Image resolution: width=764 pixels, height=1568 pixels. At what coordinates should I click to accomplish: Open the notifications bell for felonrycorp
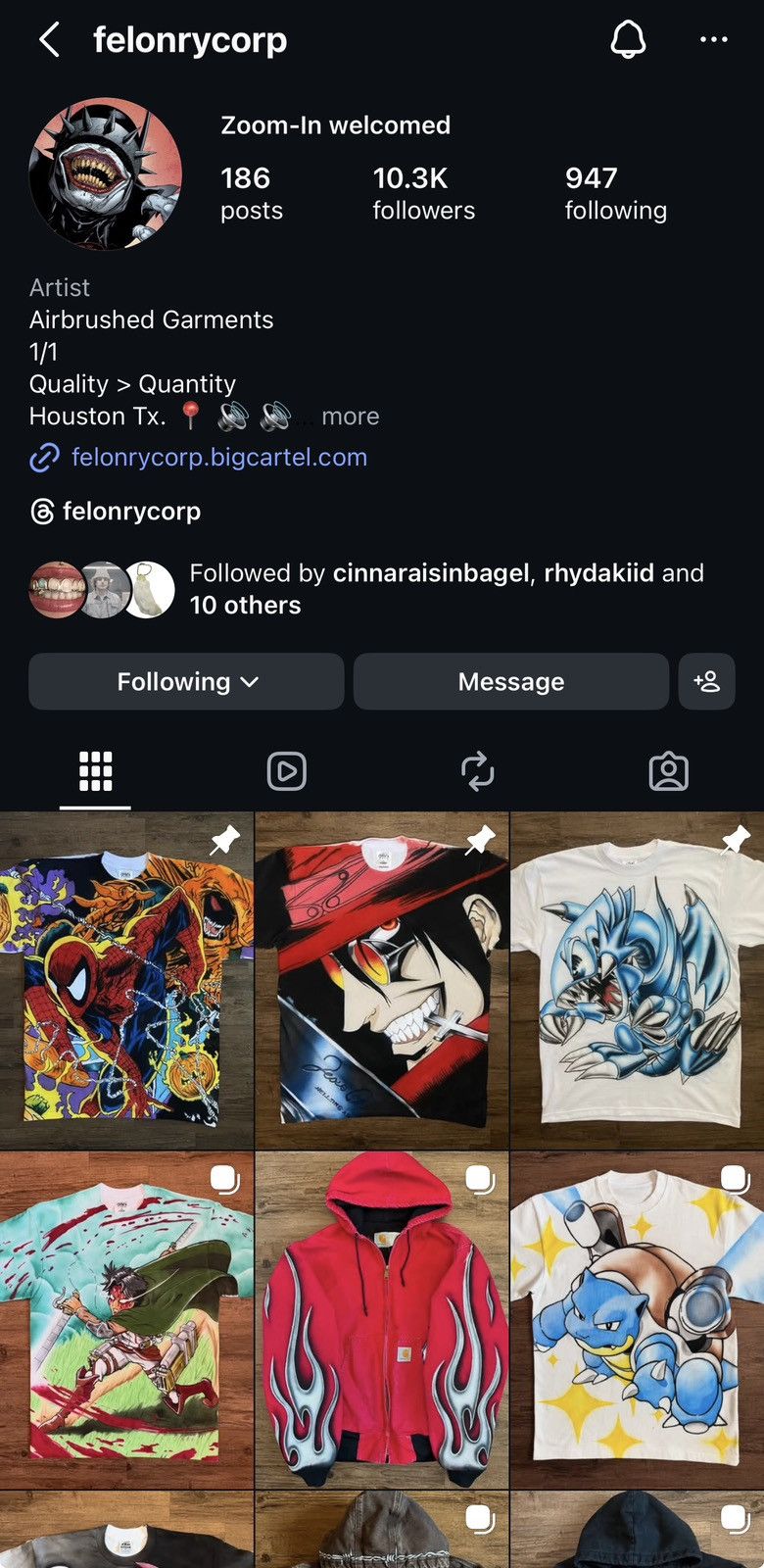click(628, 40)
